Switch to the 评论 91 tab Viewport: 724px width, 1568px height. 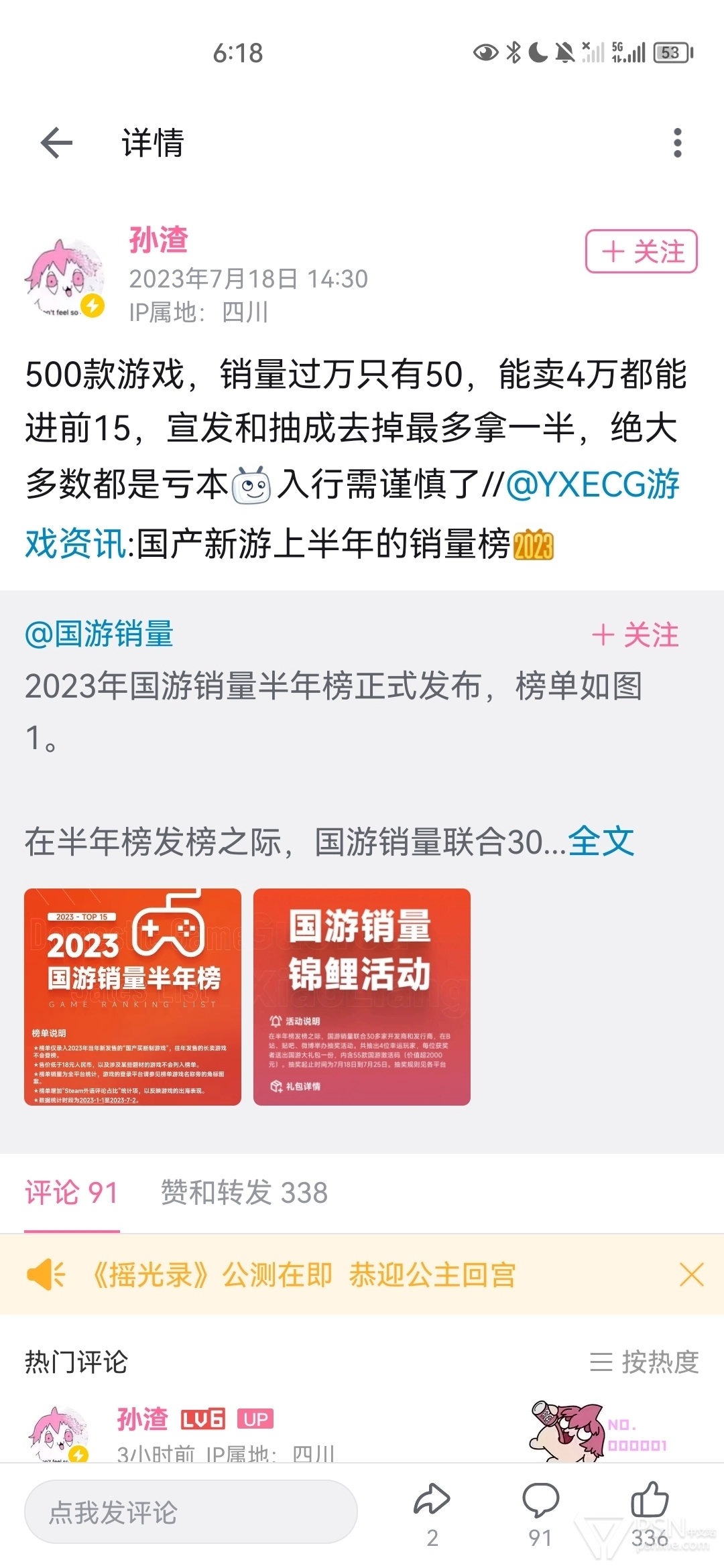72,1192
